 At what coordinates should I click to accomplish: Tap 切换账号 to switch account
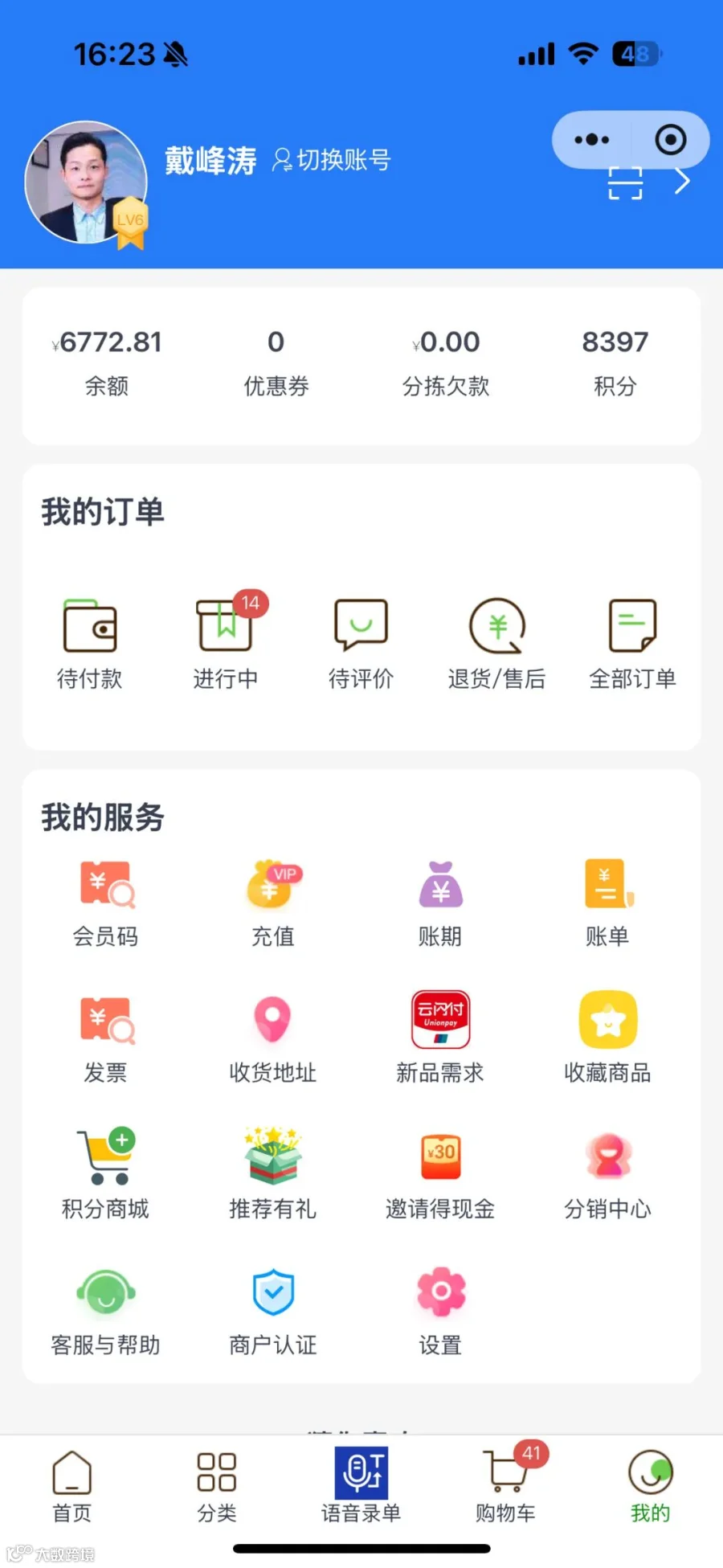(331, 160)
